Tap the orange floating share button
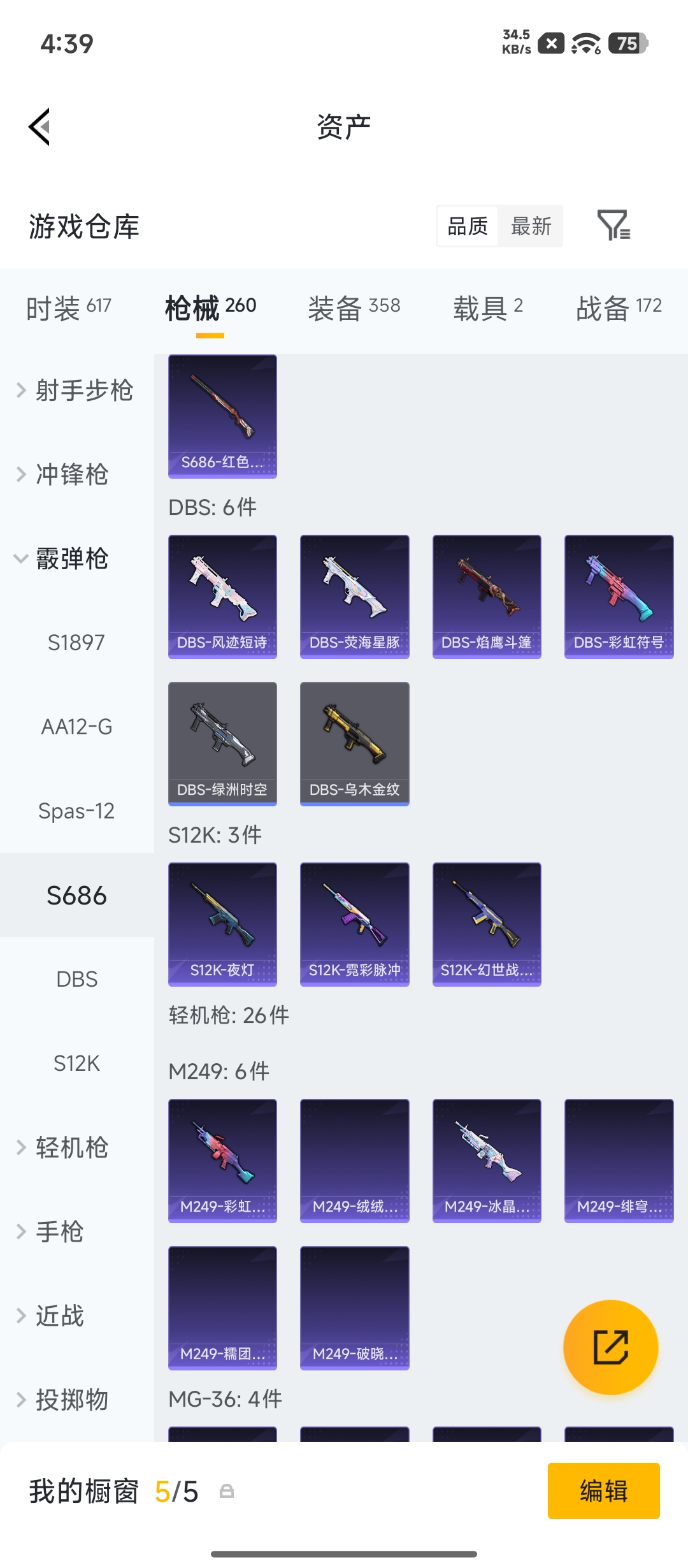Screen dimensions: 688x1568 tap(610, 1347)
